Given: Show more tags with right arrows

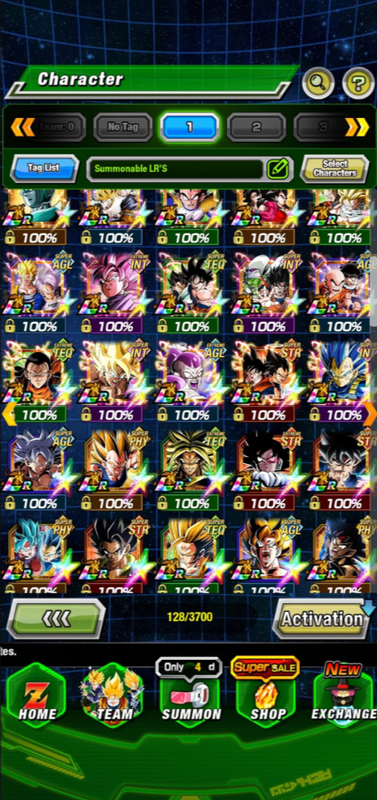Looking at the screenshot, I should coord(357,127).
